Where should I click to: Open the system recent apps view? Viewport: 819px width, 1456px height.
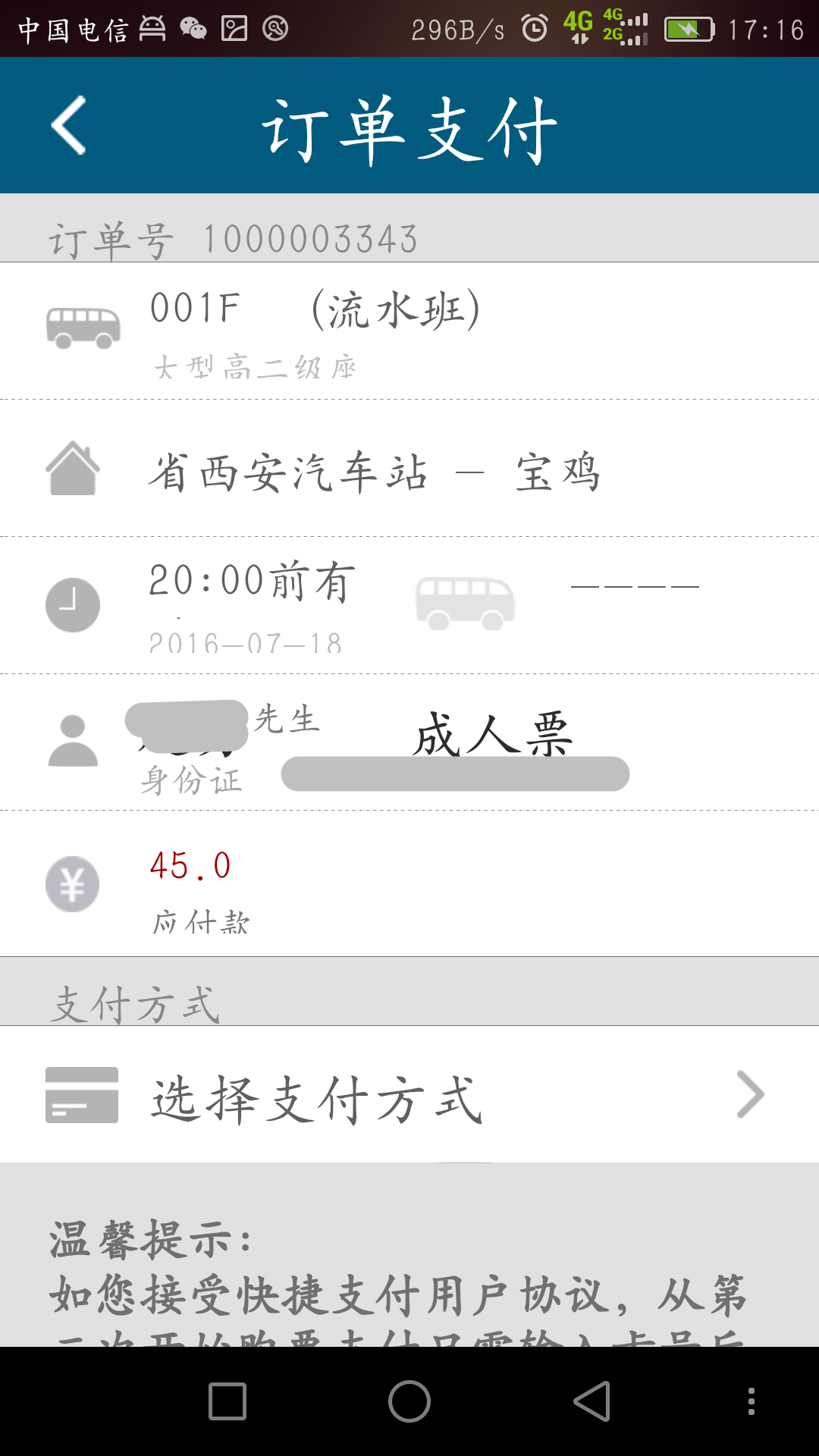click(x=227, y=1401)
